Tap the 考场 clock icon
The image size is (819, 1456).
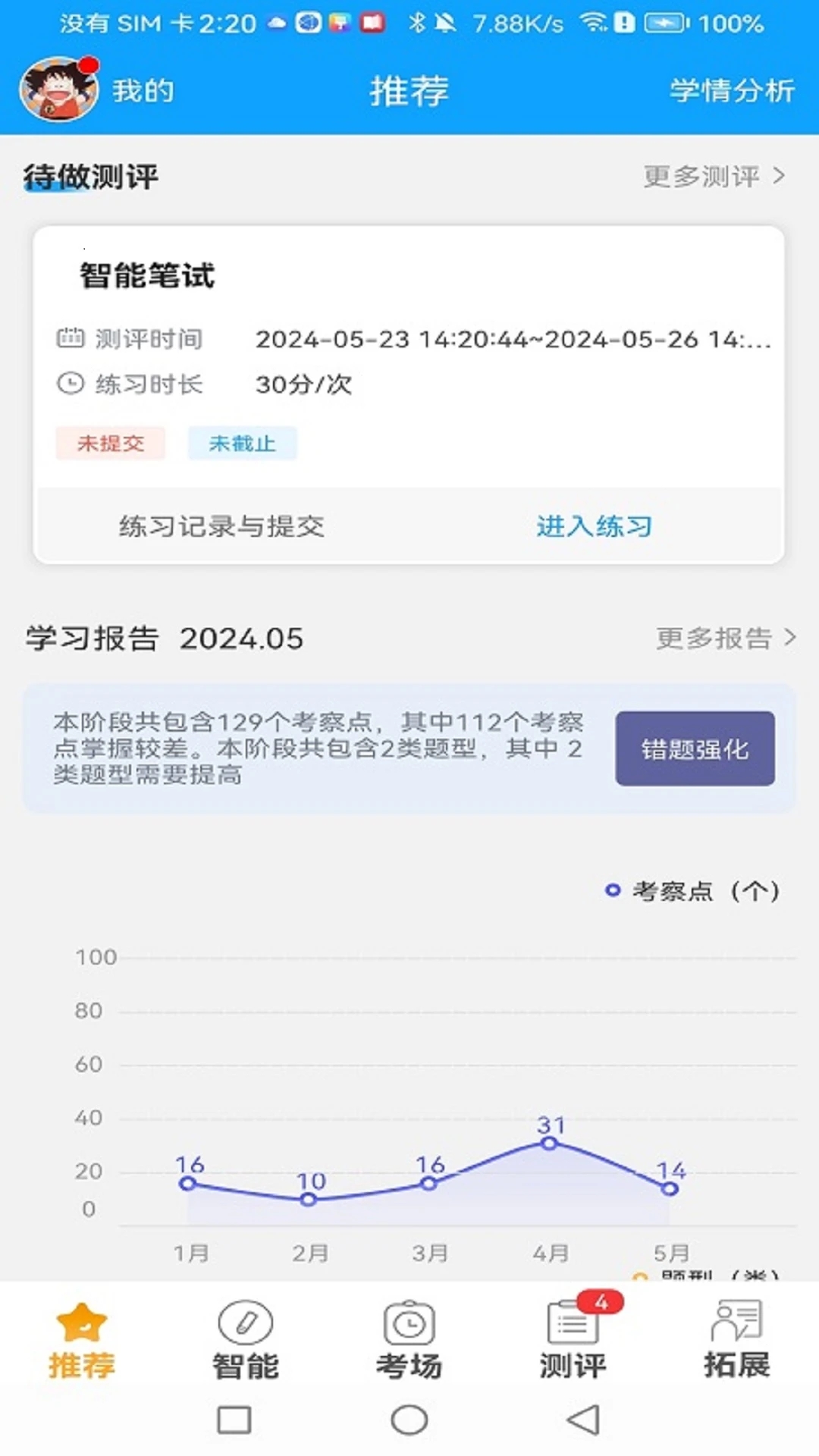409,1323
